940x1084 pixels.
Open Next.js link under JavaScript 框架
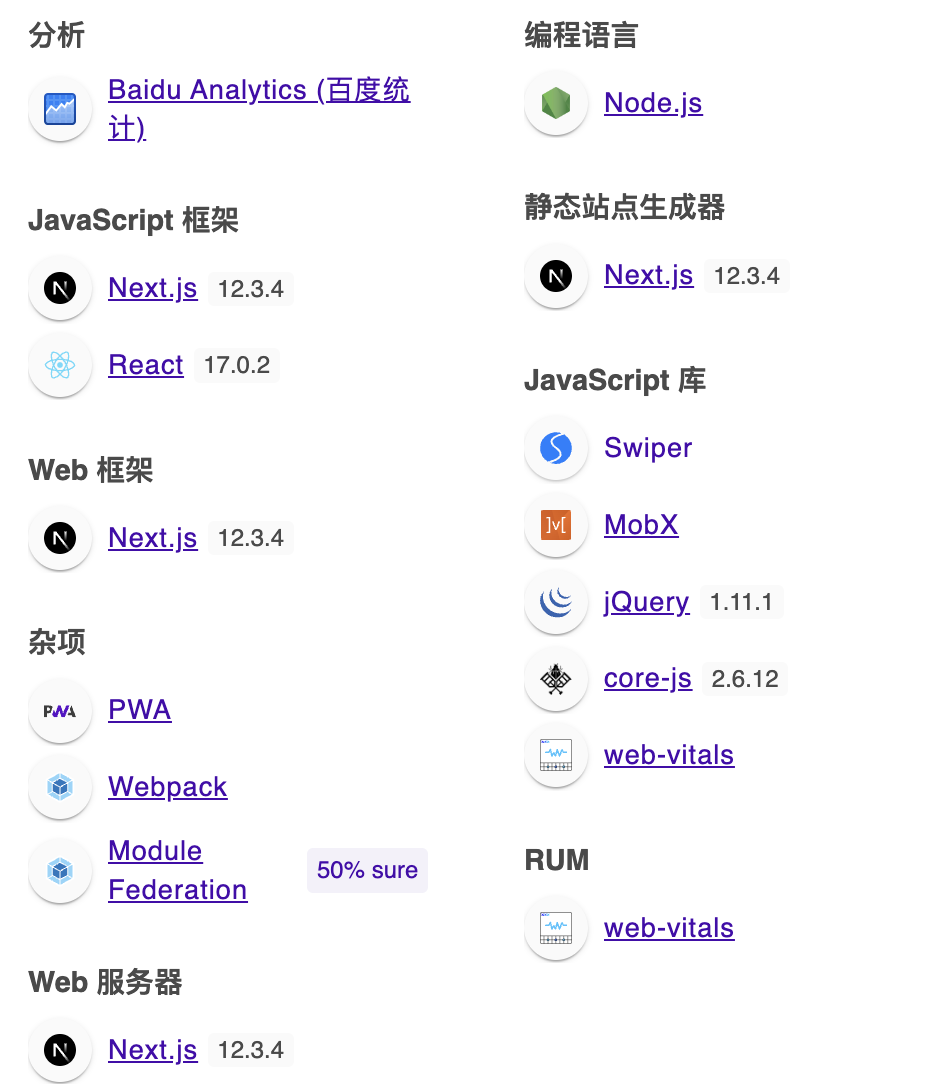point(152,289)
